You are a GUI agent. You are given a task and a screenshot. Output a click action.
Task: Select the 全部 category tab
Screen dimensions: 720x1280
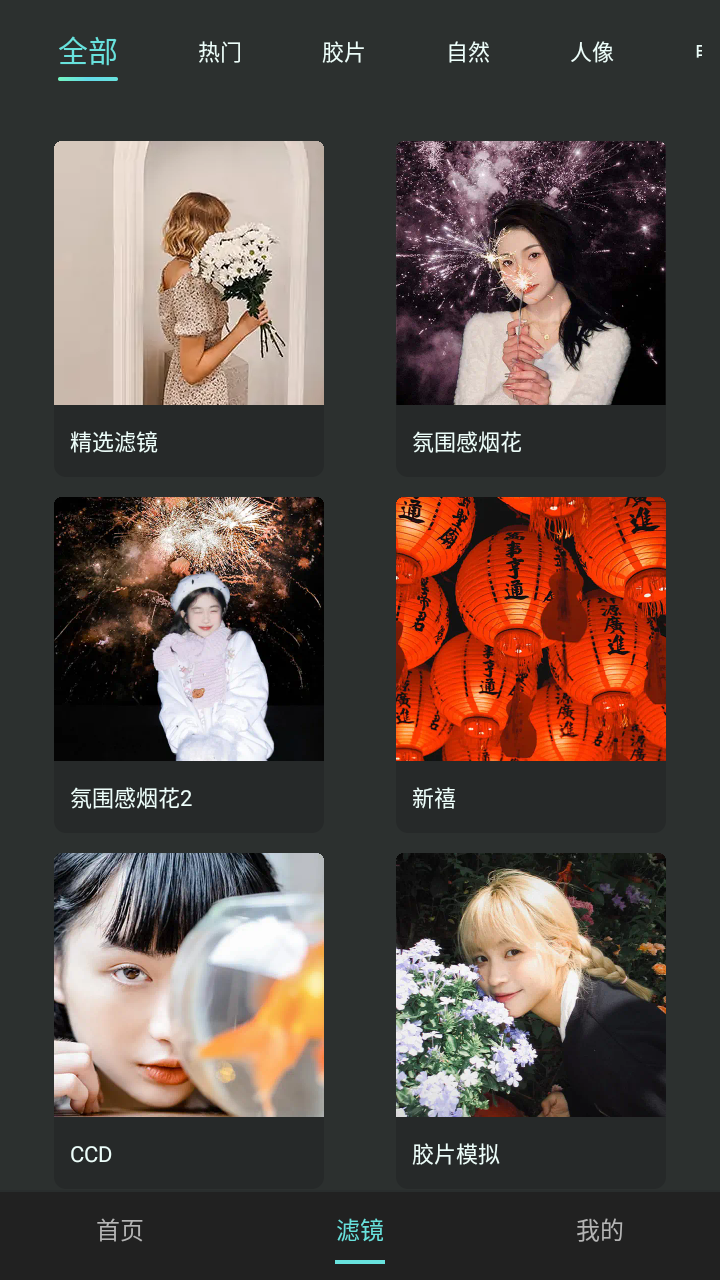point(88,52)
